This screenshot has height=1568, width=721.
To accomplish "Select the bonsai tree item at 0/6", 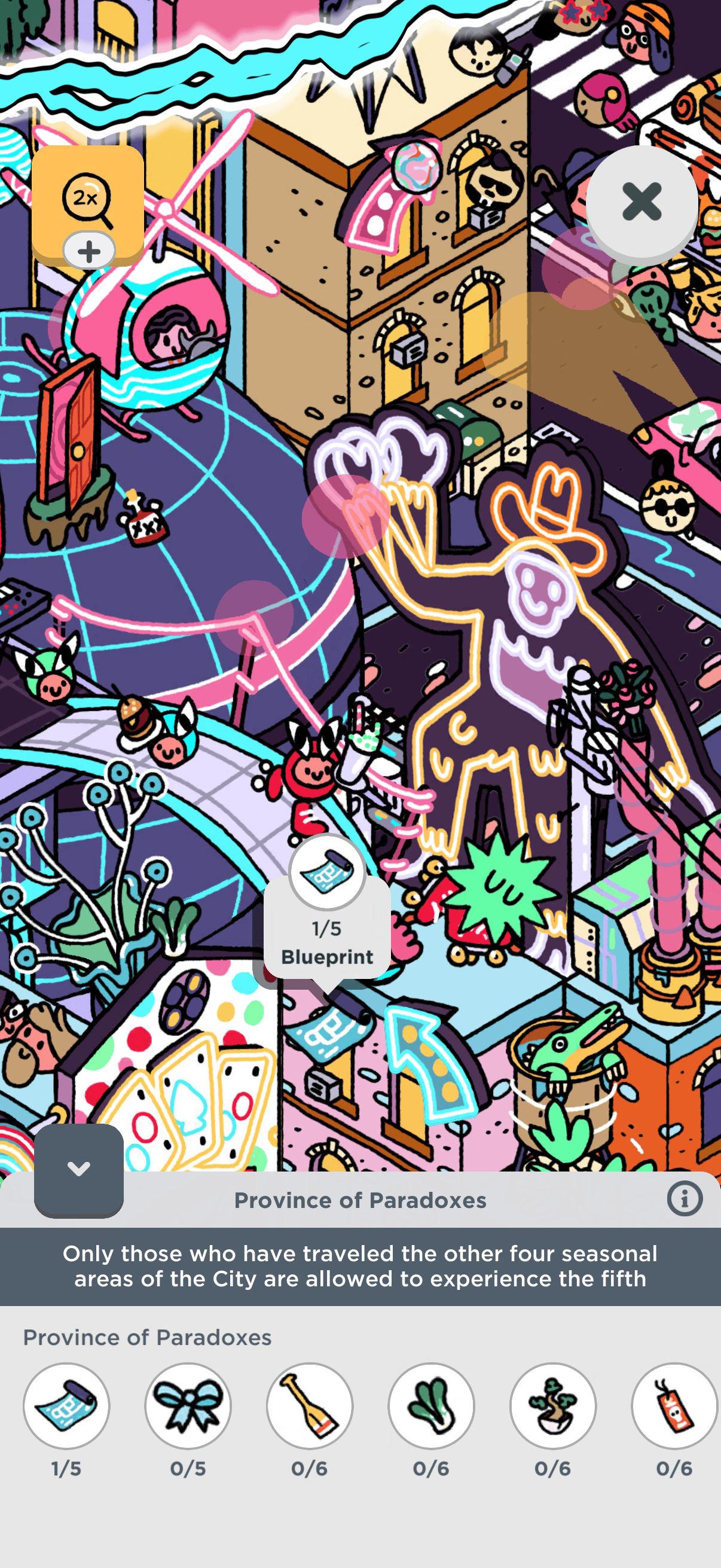I will tap(552, 1405).
